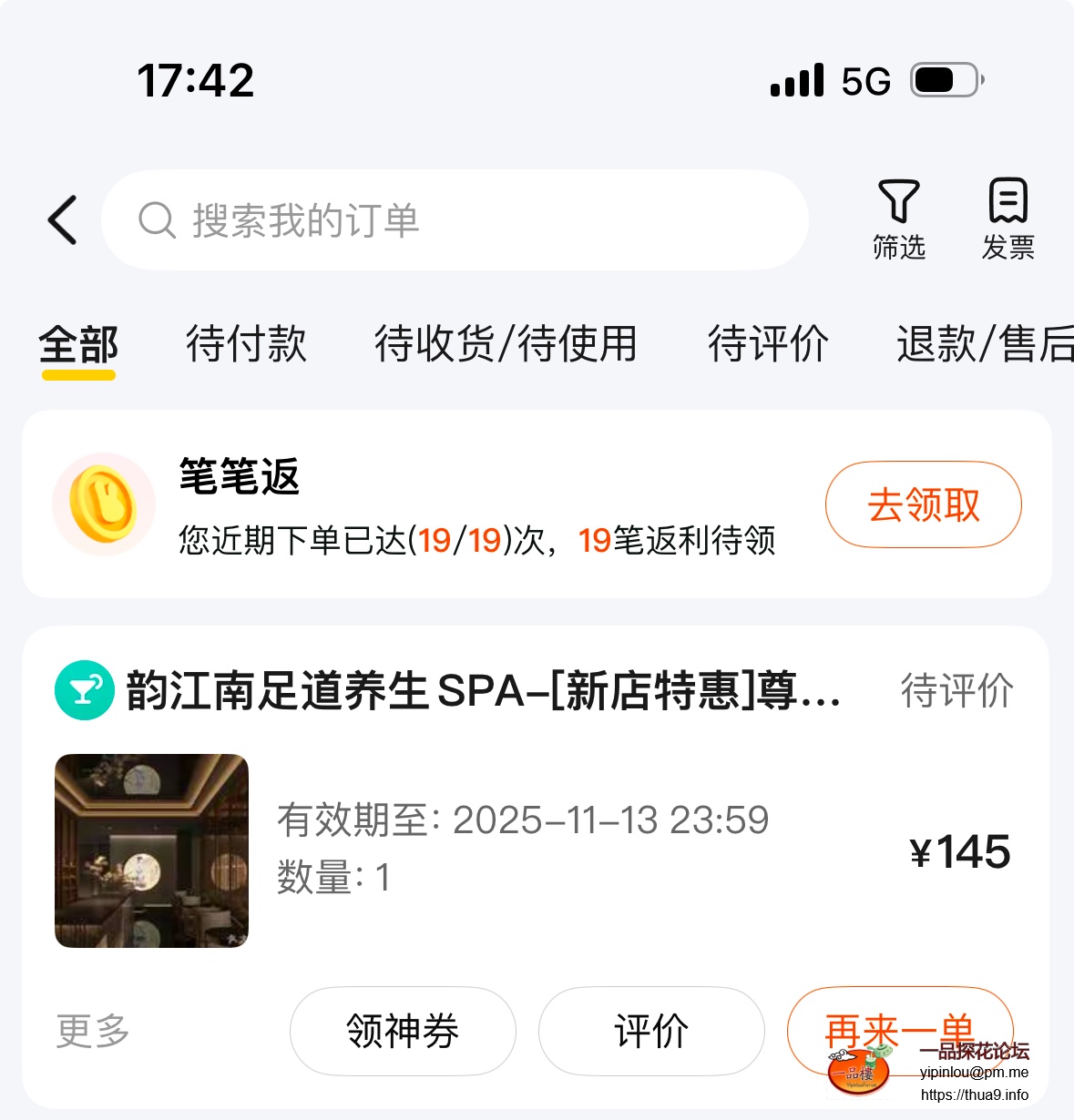Open the 韵江南足道养生SPA order details

483,690
